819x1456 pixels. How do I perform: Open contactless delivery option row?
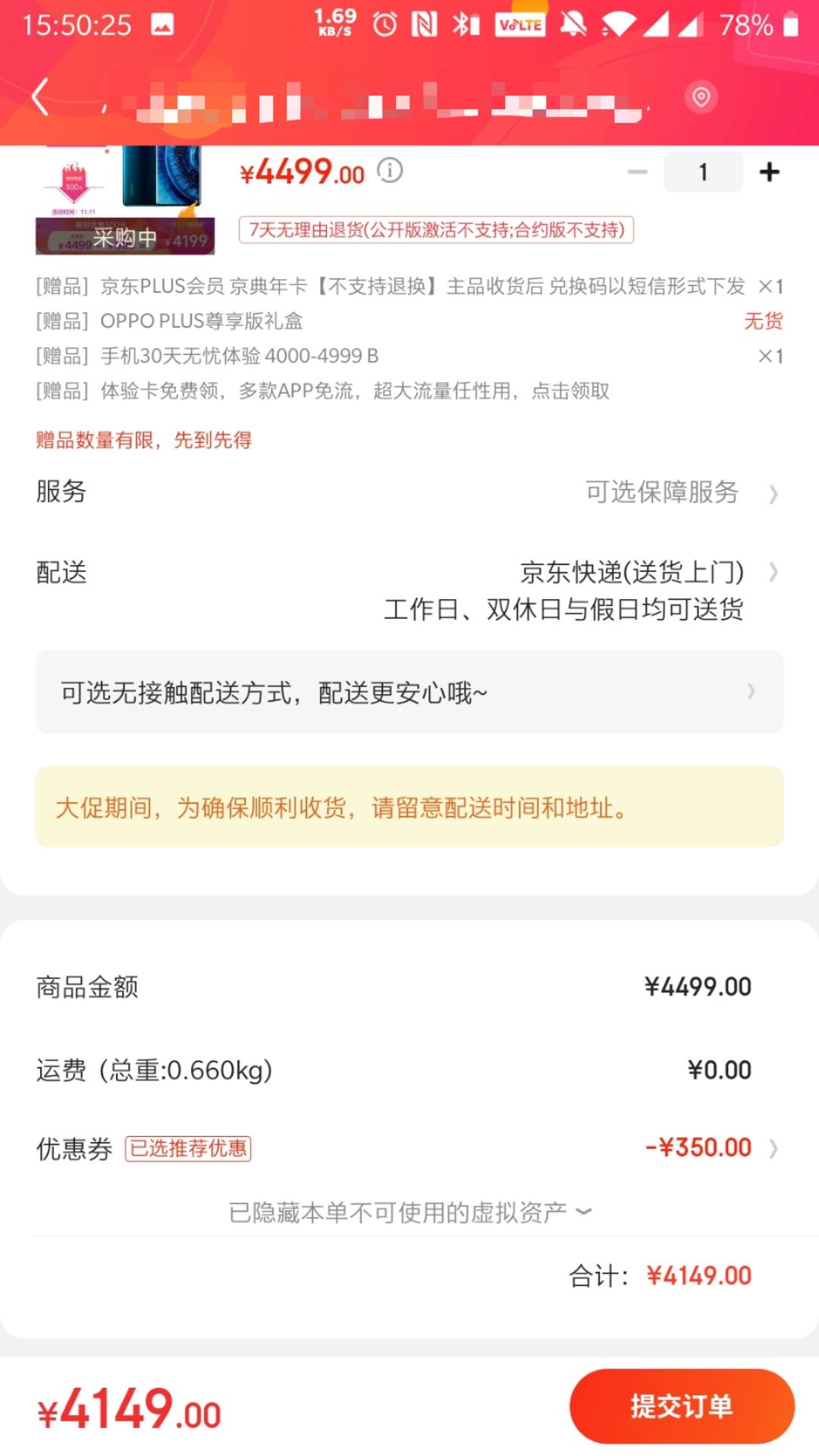[x=409, y=692]
